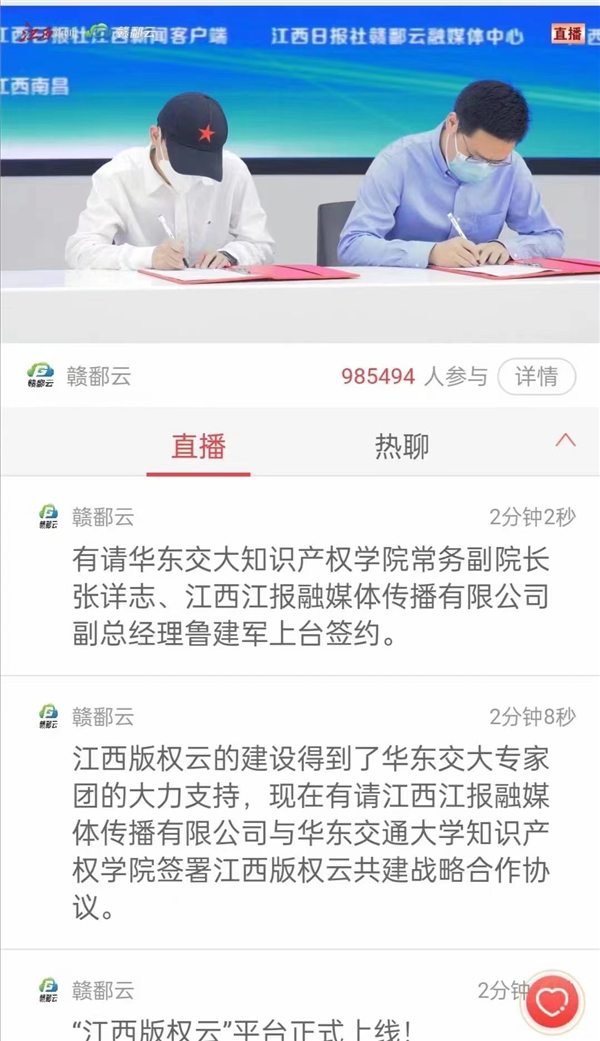Collapse the live feed with the red chevron
Image resolution: width=600 pixels, height=1041 pixels.
565,440
